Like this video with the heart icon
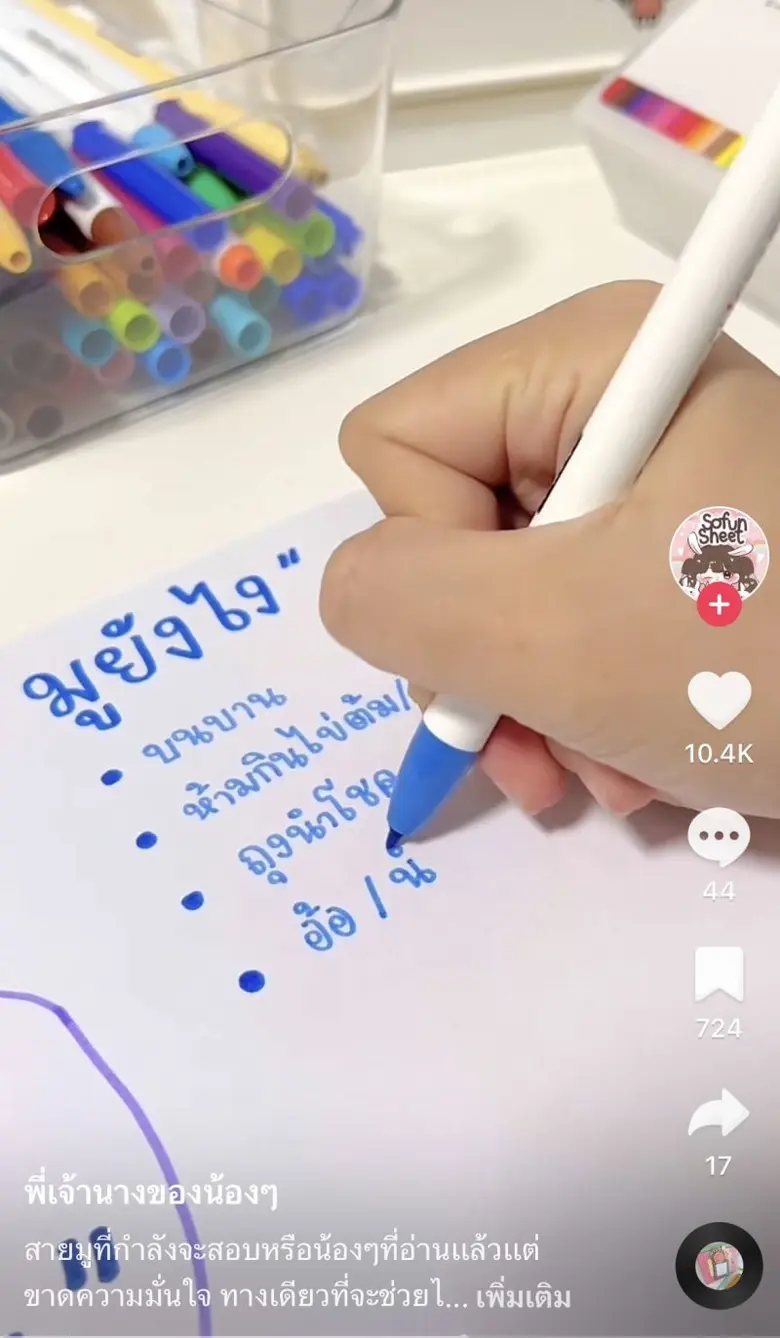Screen dimensions: 780x1338 pyautogui.click(x=719, y=700)
